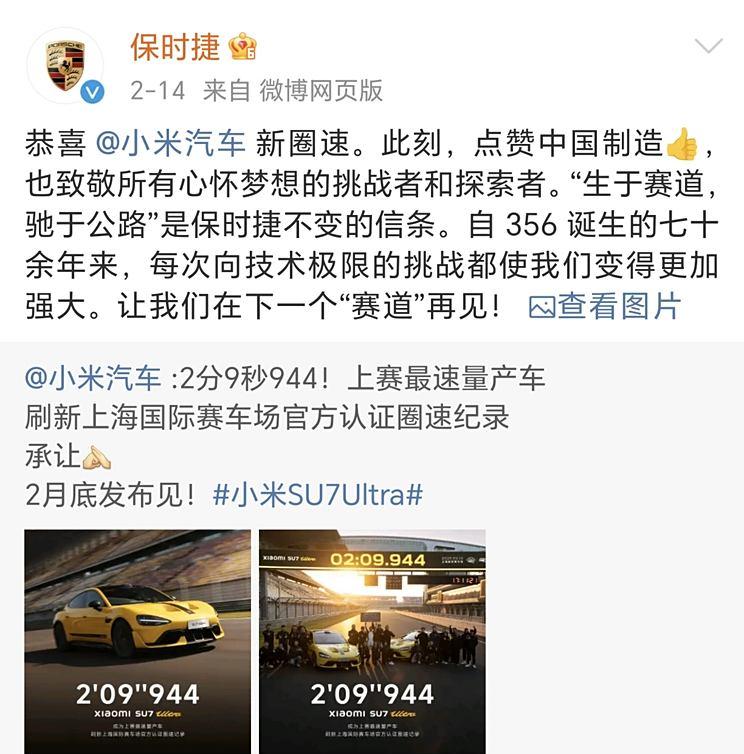
Task: Expand the post options chevron
Action: [x=708, y=46]
